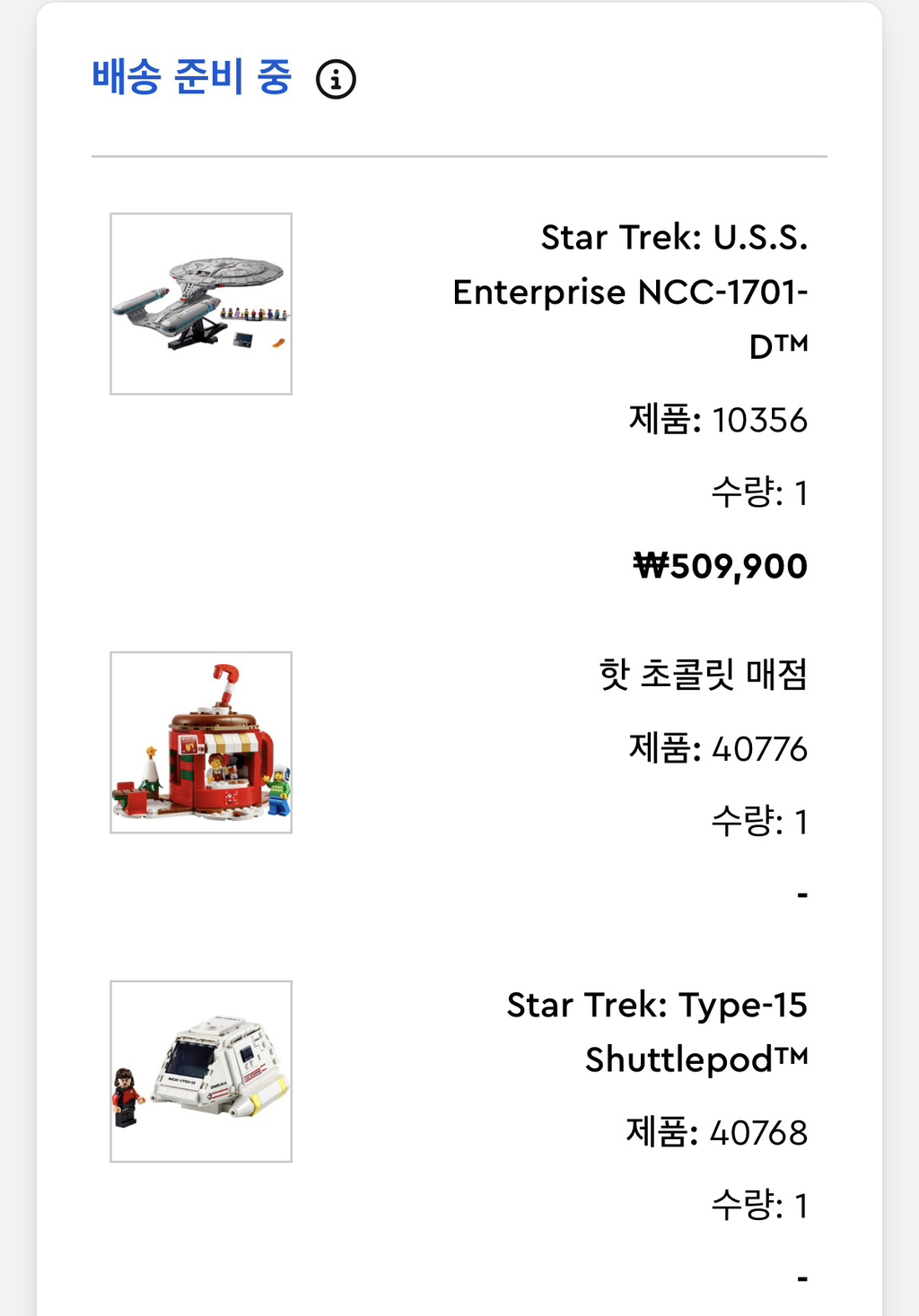Image resolution: width=919 pixels, height=1316 pixels.
Task: Open the U.S.S. Enterprise NCC-1701-D product image
Action: click(201, 304)
